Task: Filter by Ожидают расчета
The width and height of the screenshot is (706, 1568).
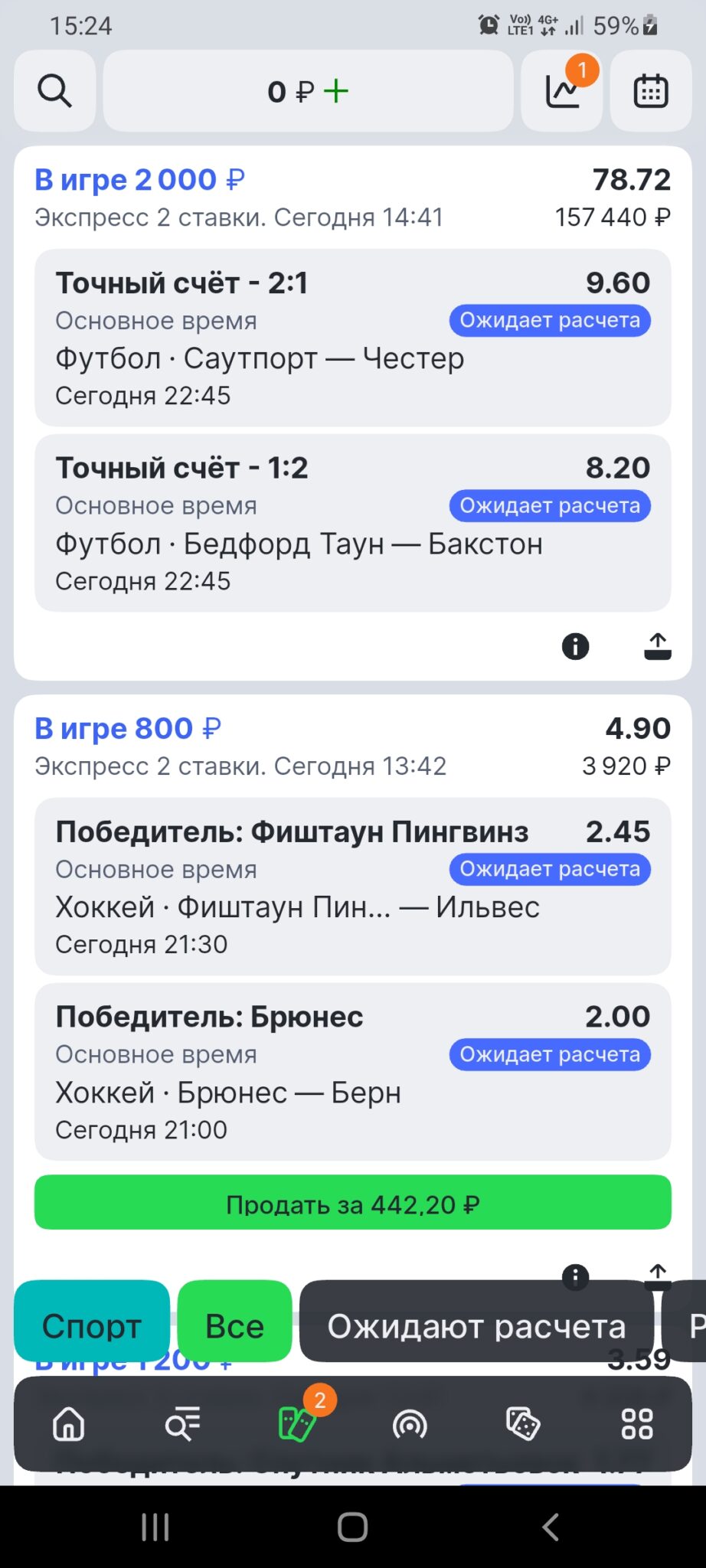Action: click(x=476, y=1325)
